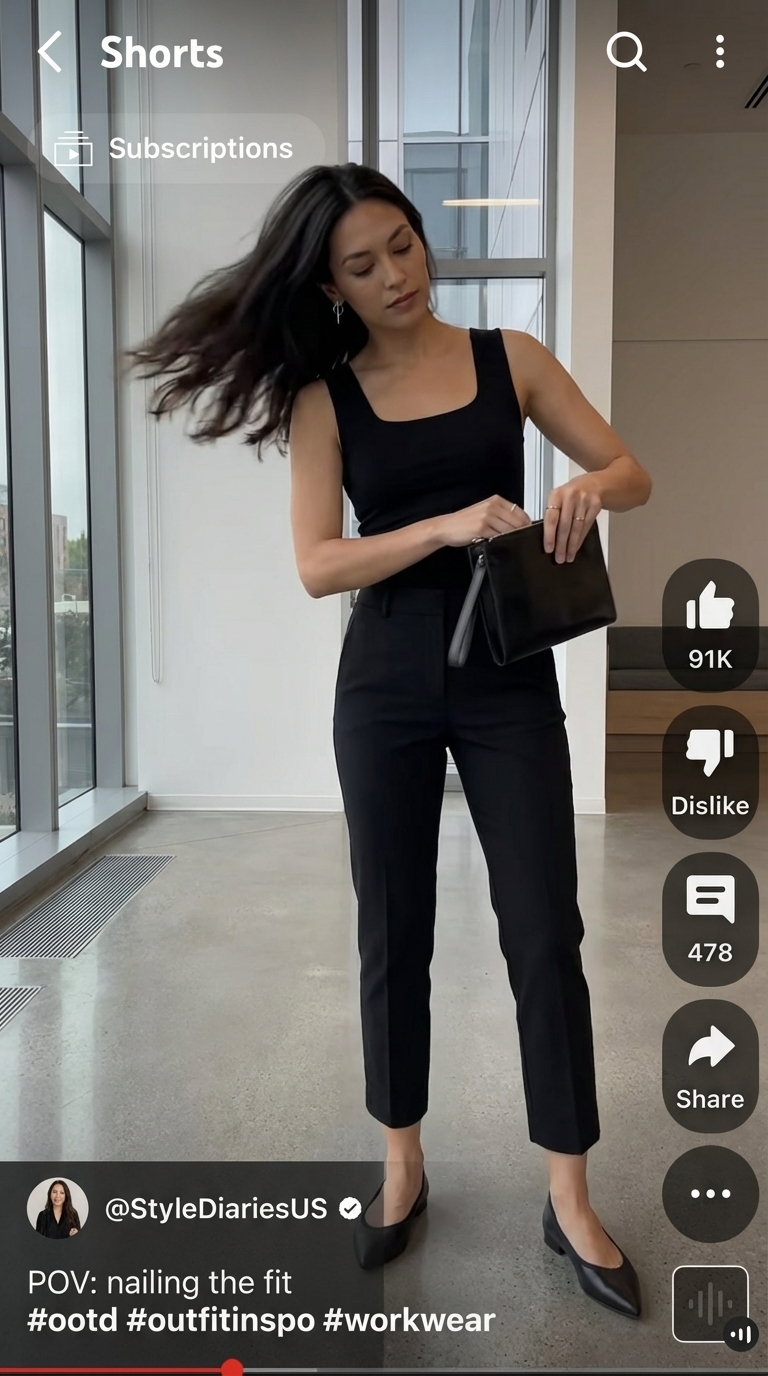Open the #workwear hashtag
The height and width of the screenshot is (1376, 768).
(408, 1321)
